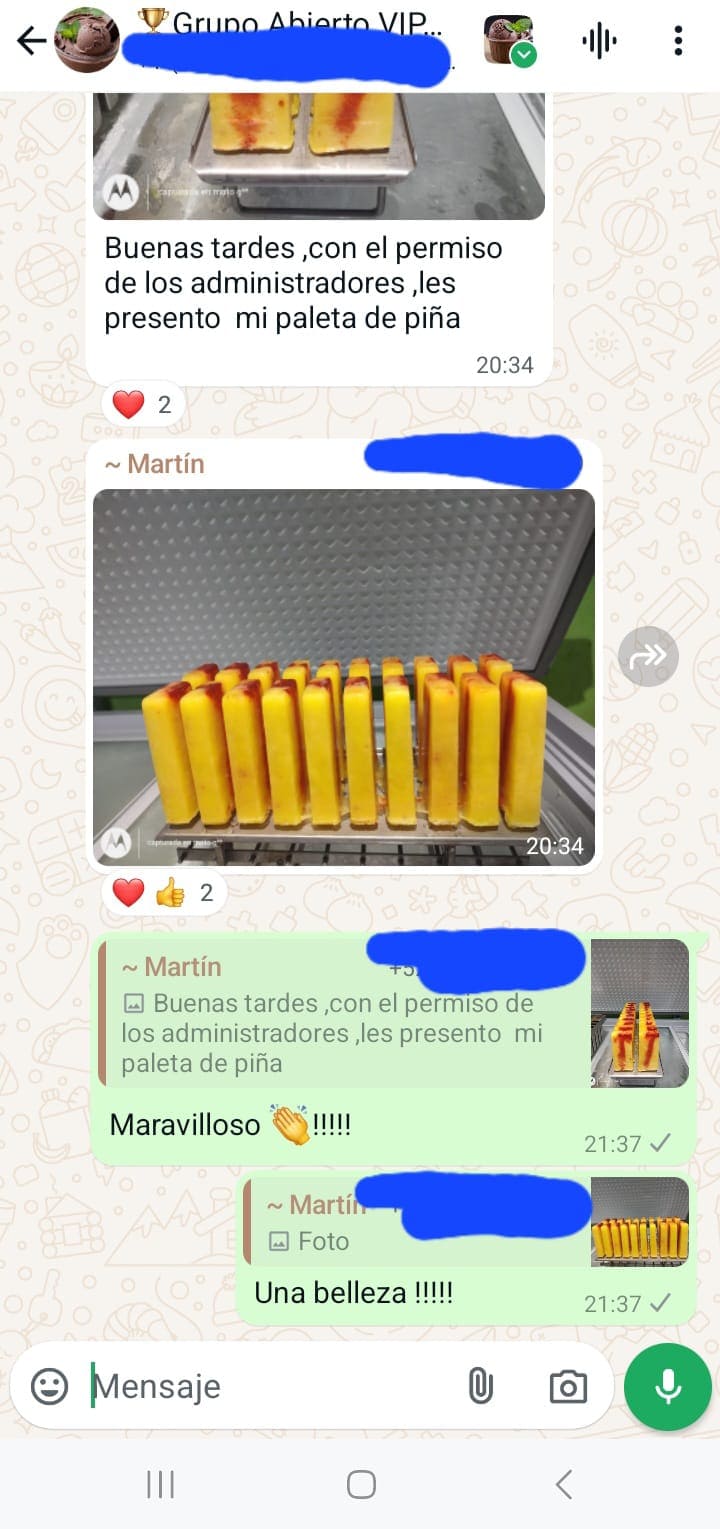720x1529 pixels.
Task: View the two heart reactions on the caption message
Action: pyautogui.click(x=142, y=405)
